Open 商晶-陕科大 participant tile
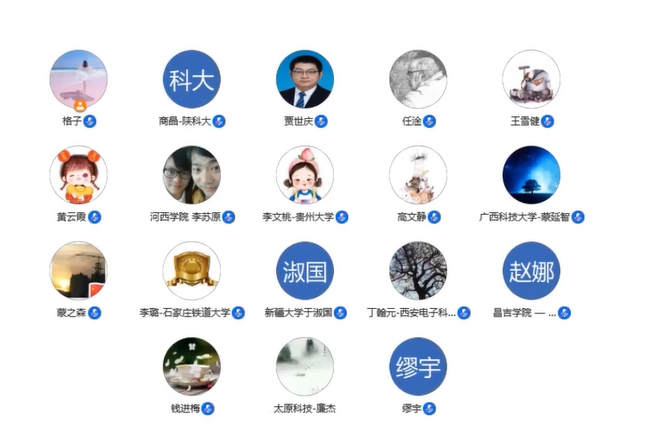Image resolution: width=658 pixels, height=442 pixels. tap(191, 80)
